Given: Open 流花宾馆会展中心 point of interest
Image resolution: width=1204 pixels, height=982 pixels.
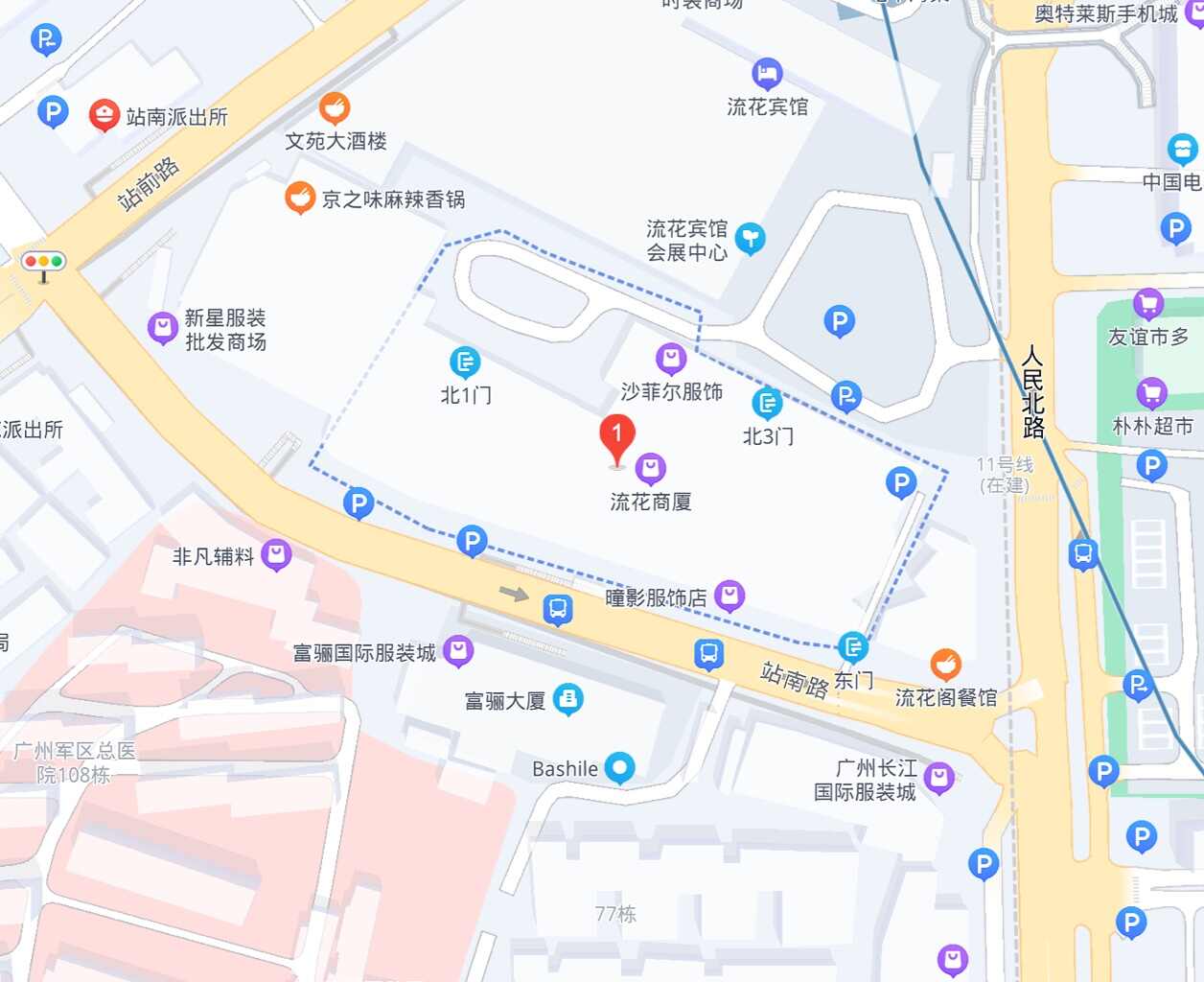Looking at the screenshot, I should pyautogui.click(x=751, y=237).
